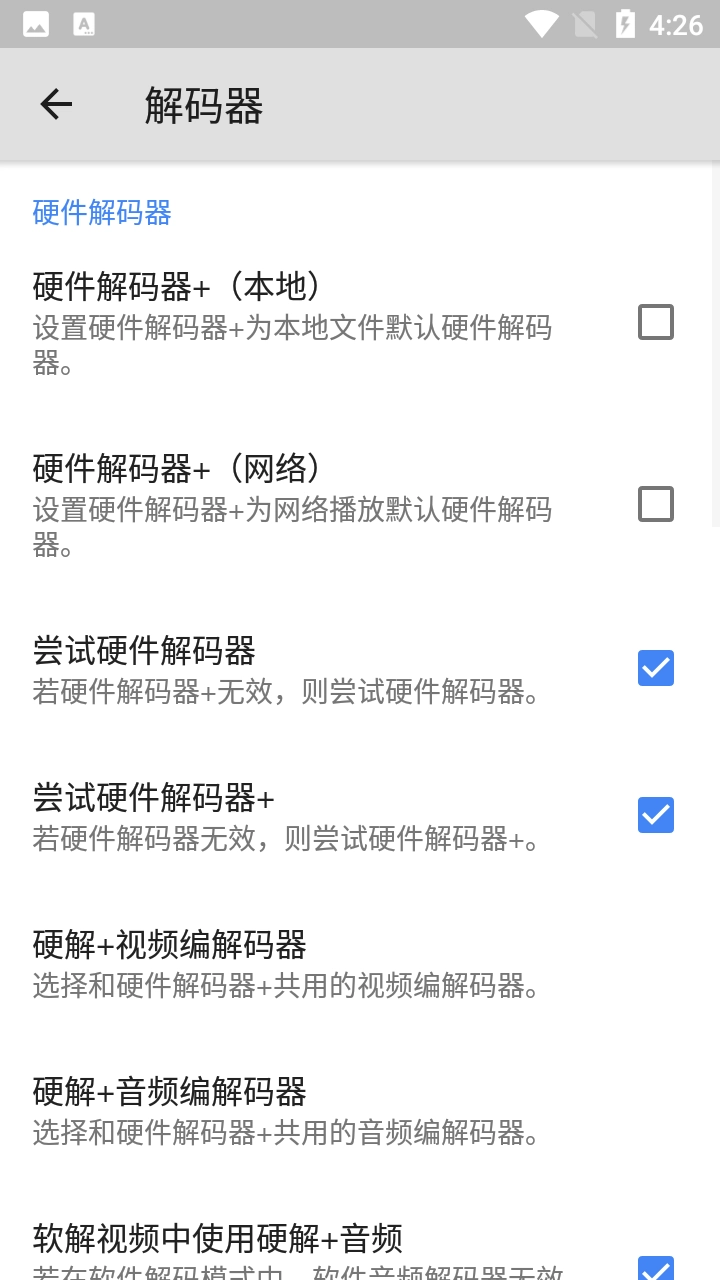This screenshot has height=1280, width=720.
Task: Select the 硬件解码器+（本地）list row
Action: [300, 322]
